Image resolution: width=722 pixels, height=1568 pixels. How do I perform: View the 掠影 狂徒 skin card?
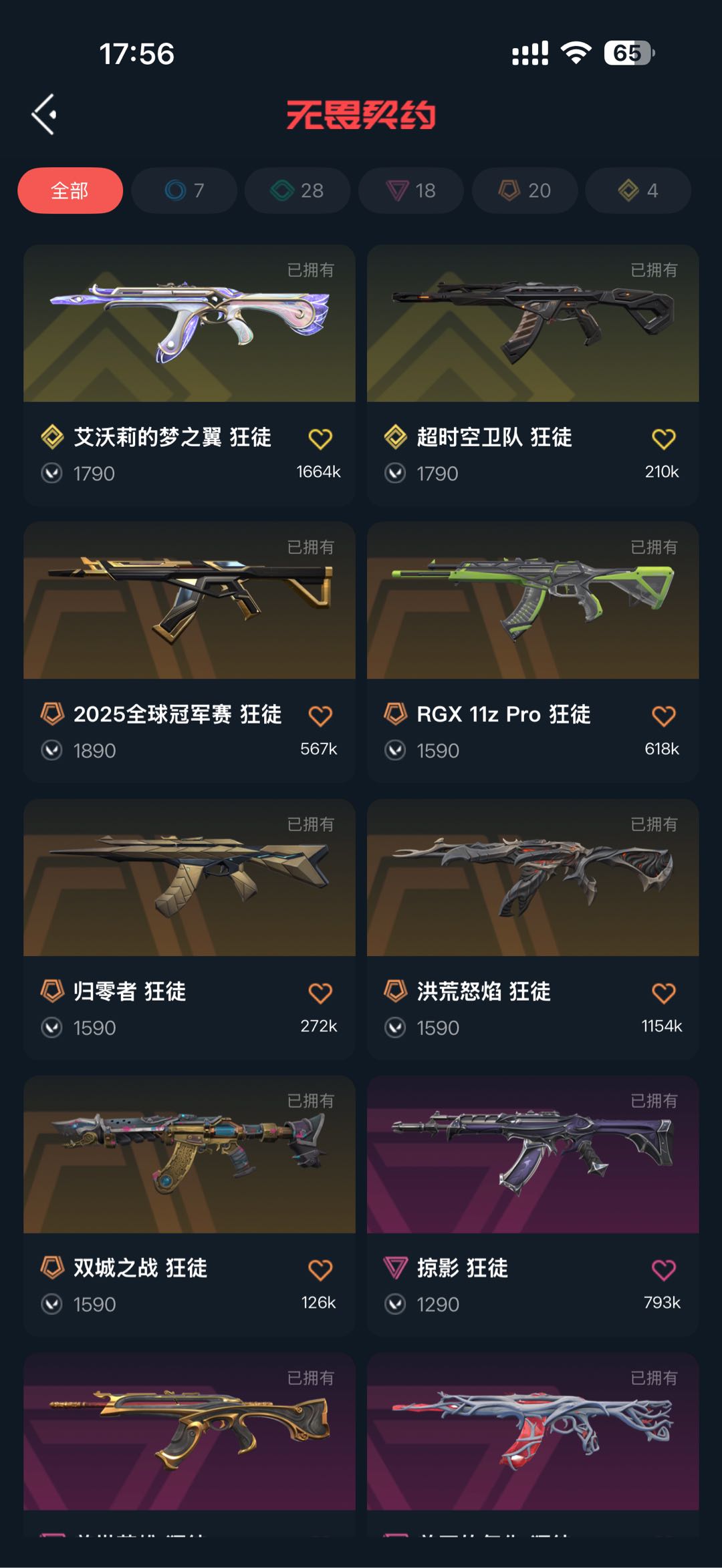533,1156
